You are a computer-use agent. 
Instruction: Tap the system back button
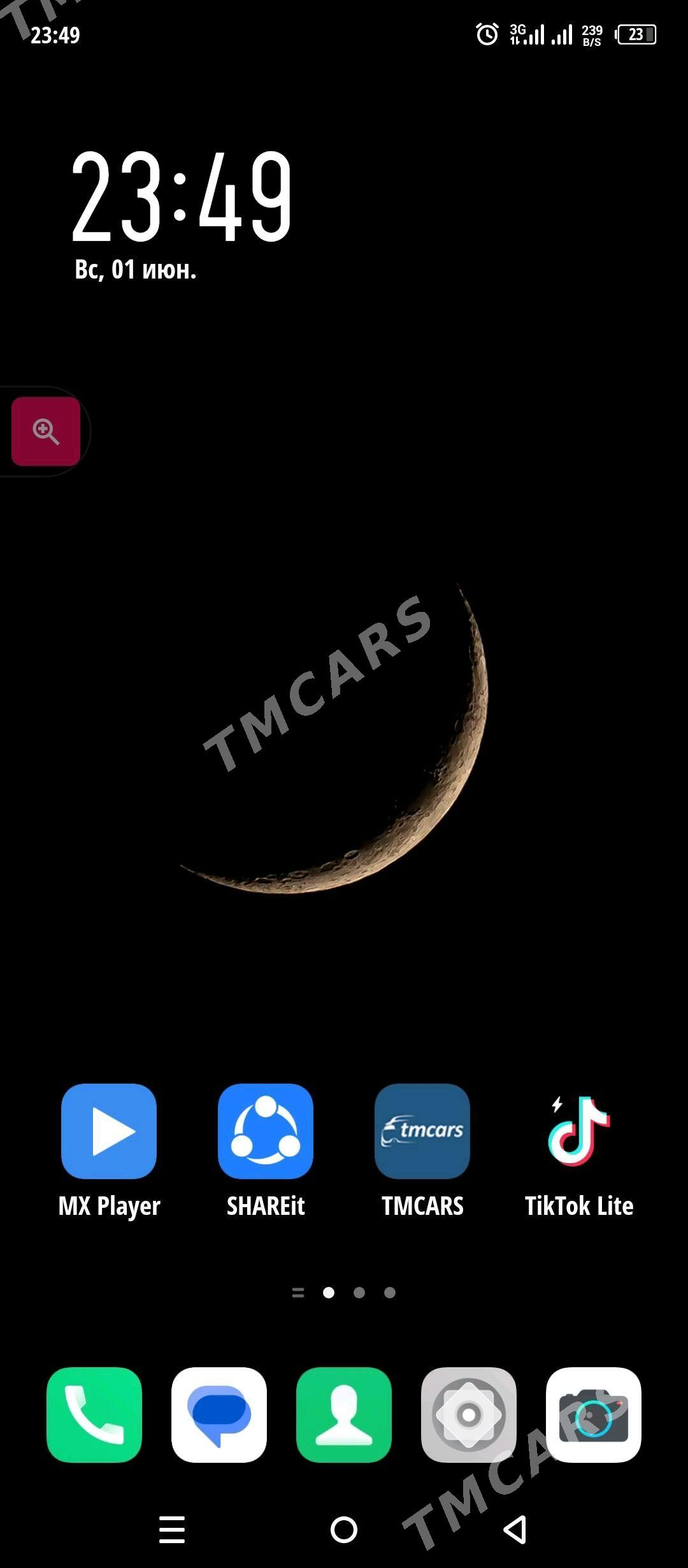(x=515, y=1530)
